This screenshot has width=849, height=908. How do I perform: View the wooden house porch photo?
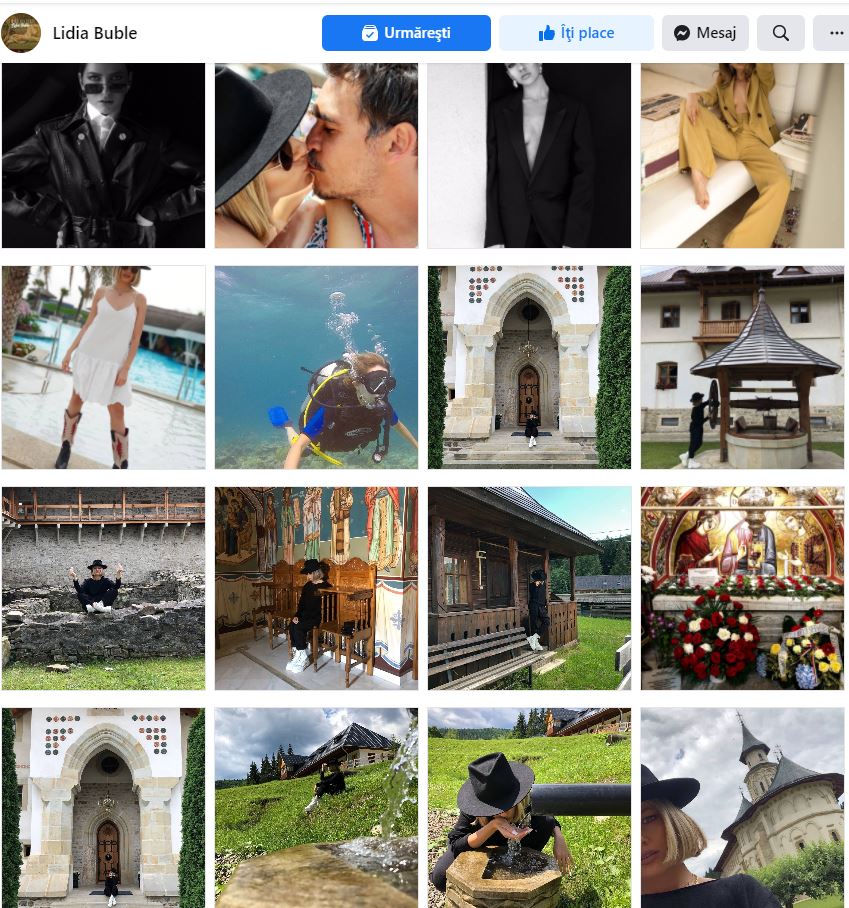pyautogui.click(x=529, y=588)
